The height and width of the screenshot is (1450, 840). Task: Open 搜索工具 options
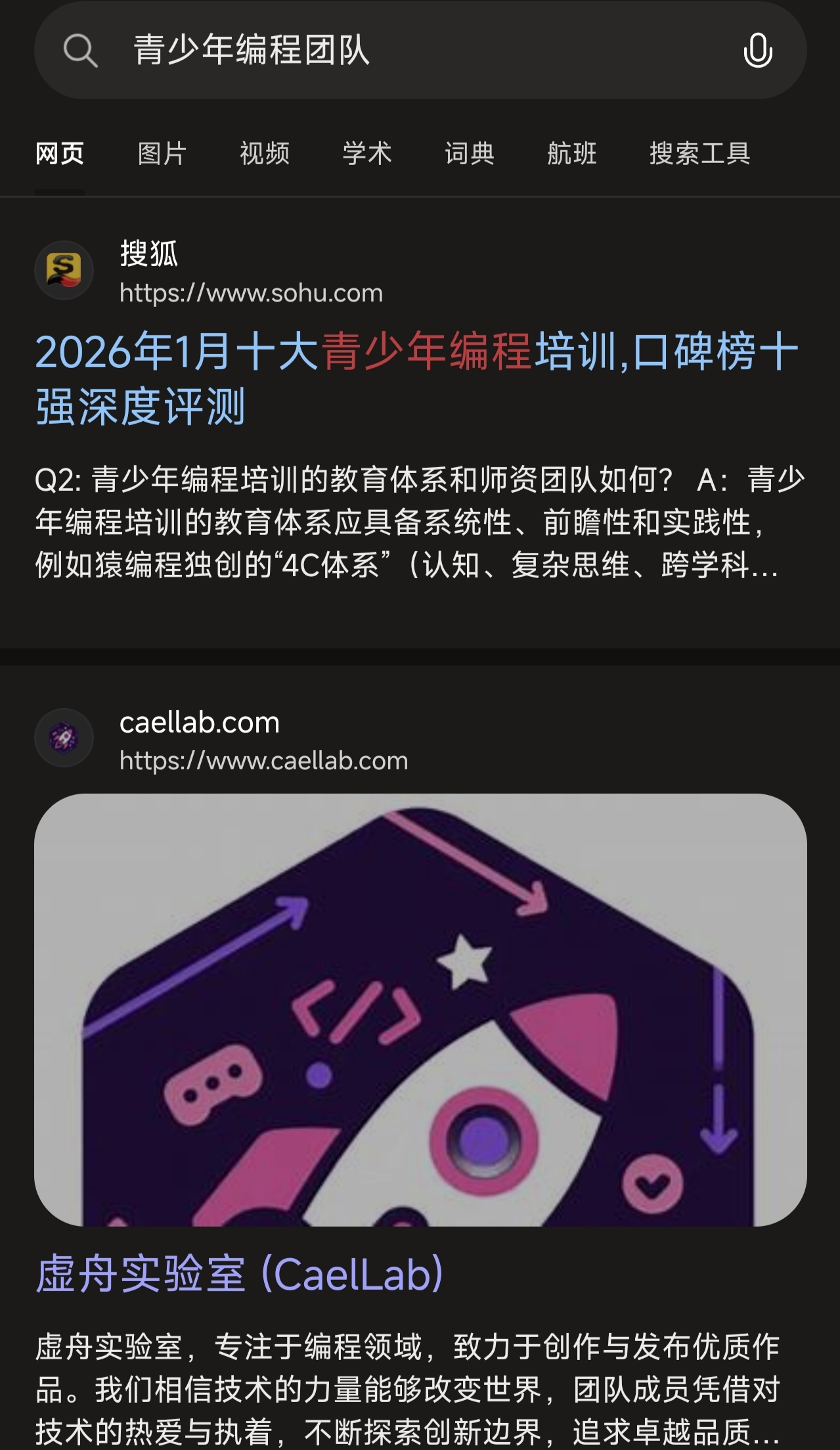[699, 154]
